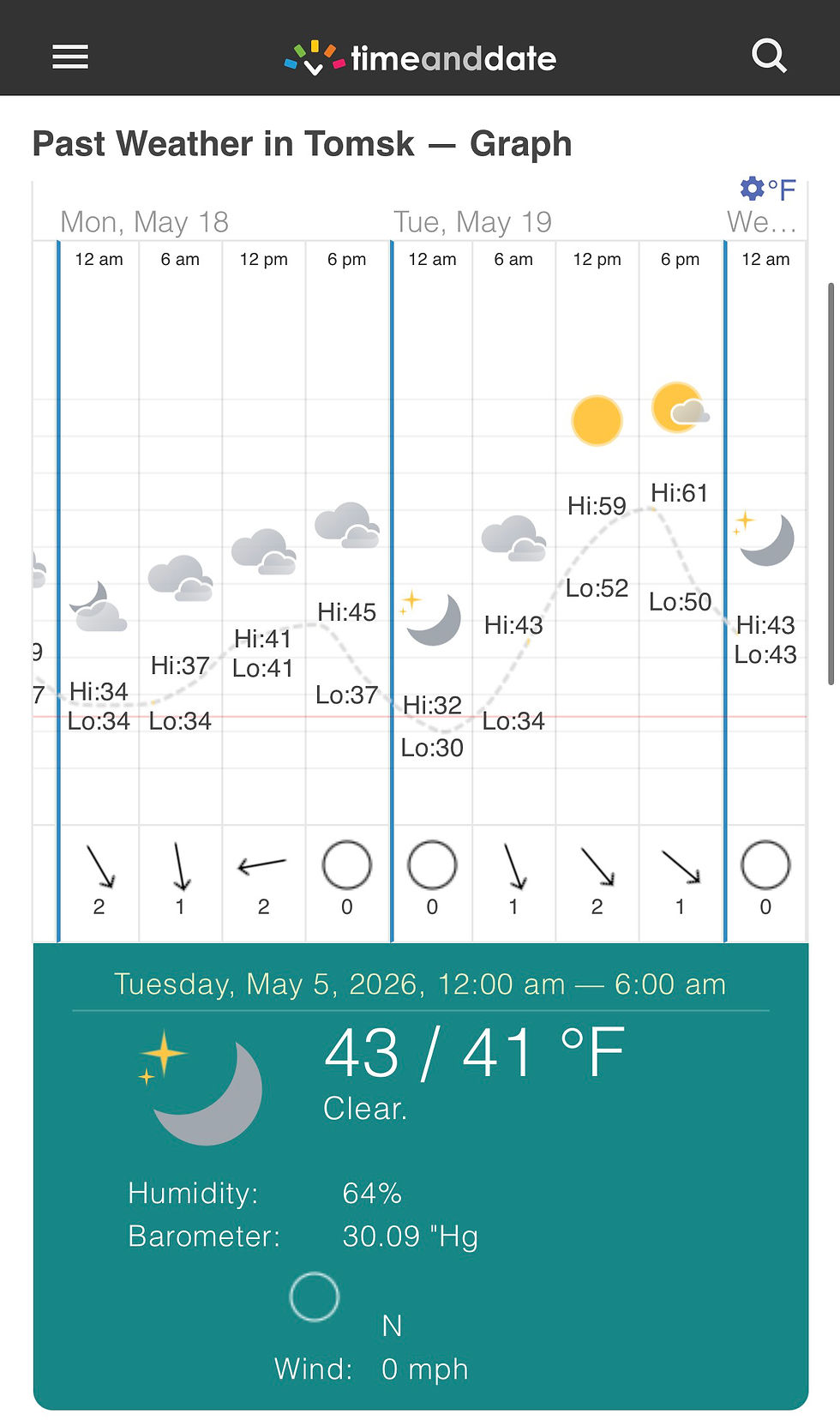Select Monday 6 pm column Hi:45

click(347, 612)
